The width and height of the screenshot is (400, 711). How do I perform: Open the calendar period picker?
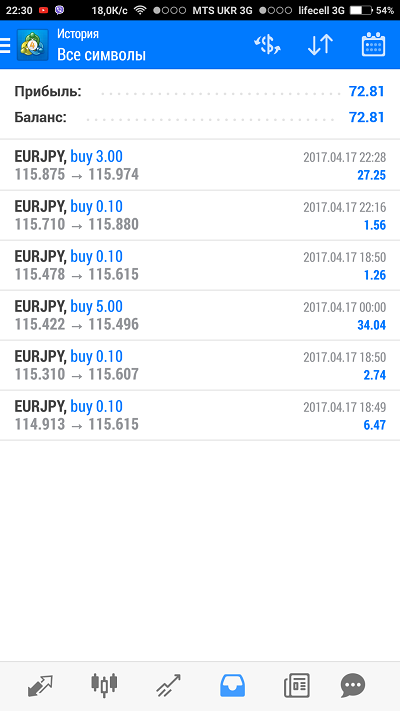point(373,44)
